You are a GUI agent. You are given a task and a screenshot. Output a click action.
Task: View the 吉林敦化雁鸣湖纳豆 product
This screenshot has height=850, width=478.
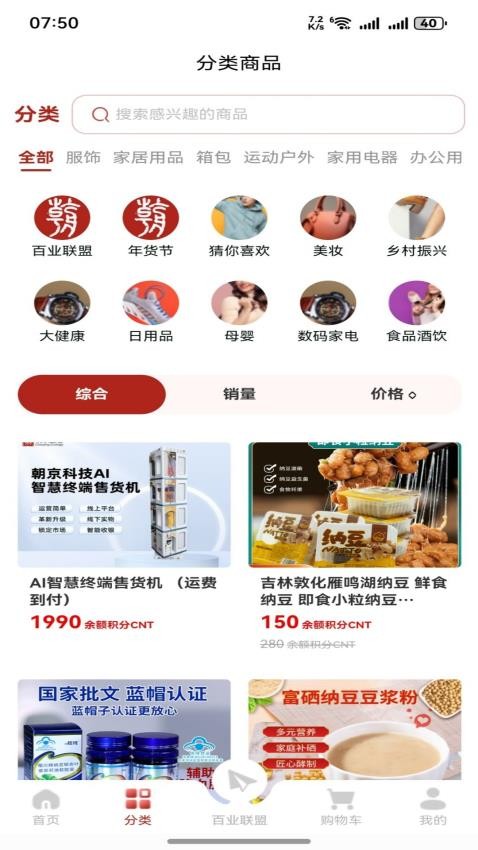click(x=355, y=546)
